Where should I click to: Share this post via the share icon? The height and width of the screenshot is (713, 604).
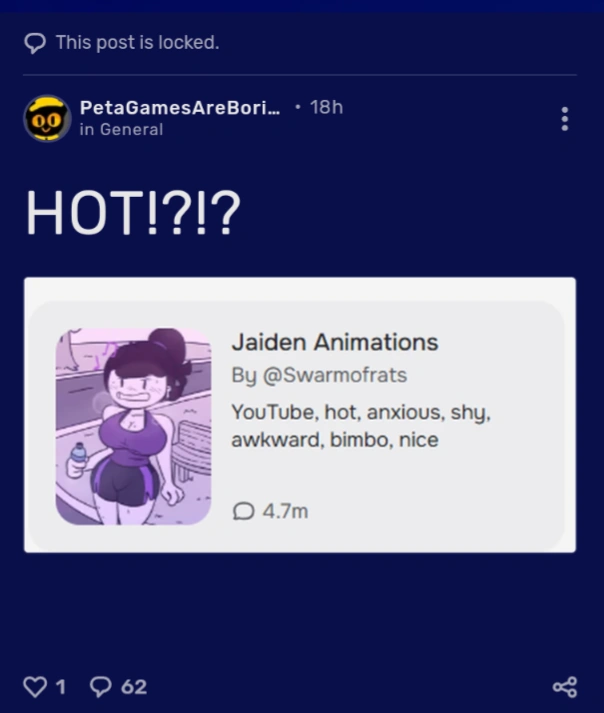point(565,686)
